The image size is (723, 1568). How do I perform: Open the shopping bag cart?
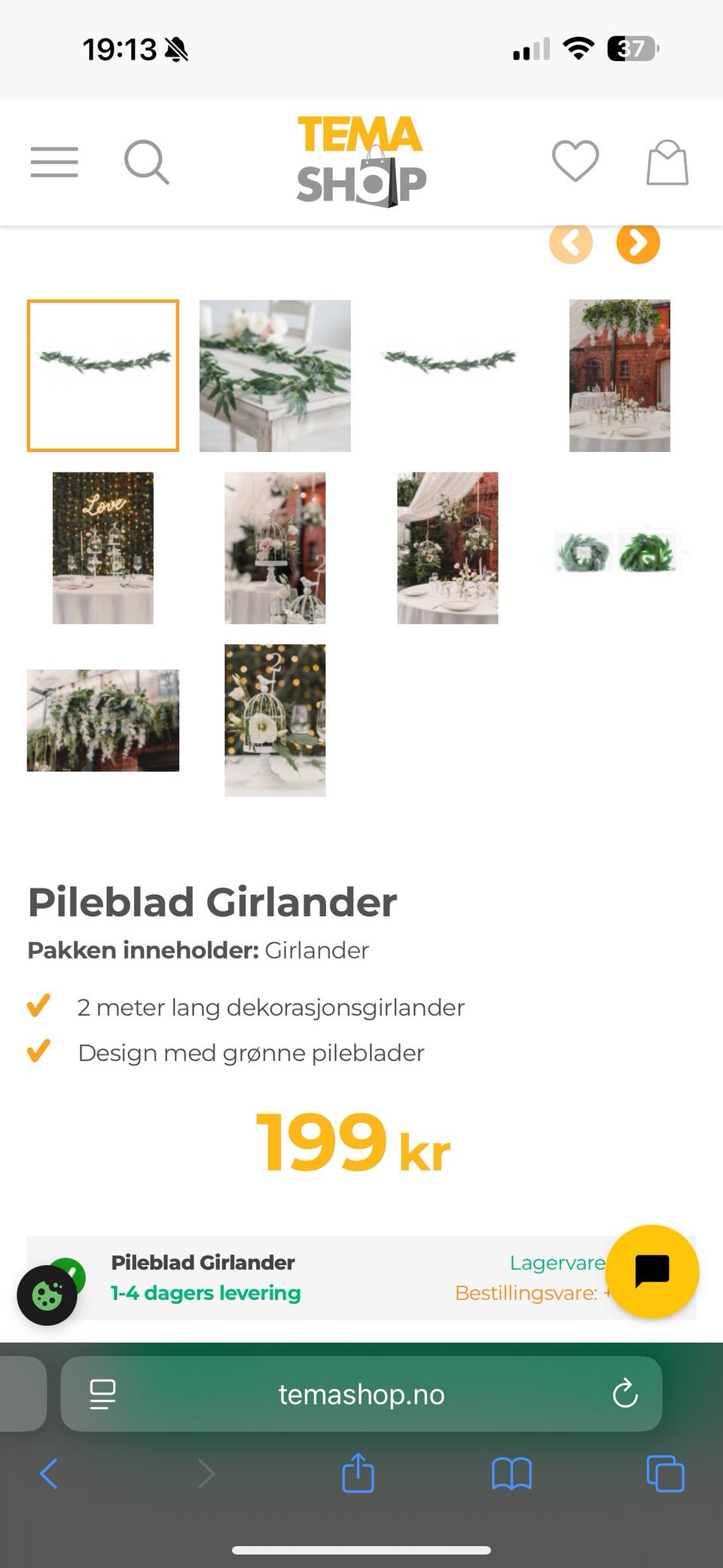pyautogui.click(x=666, y=162)
